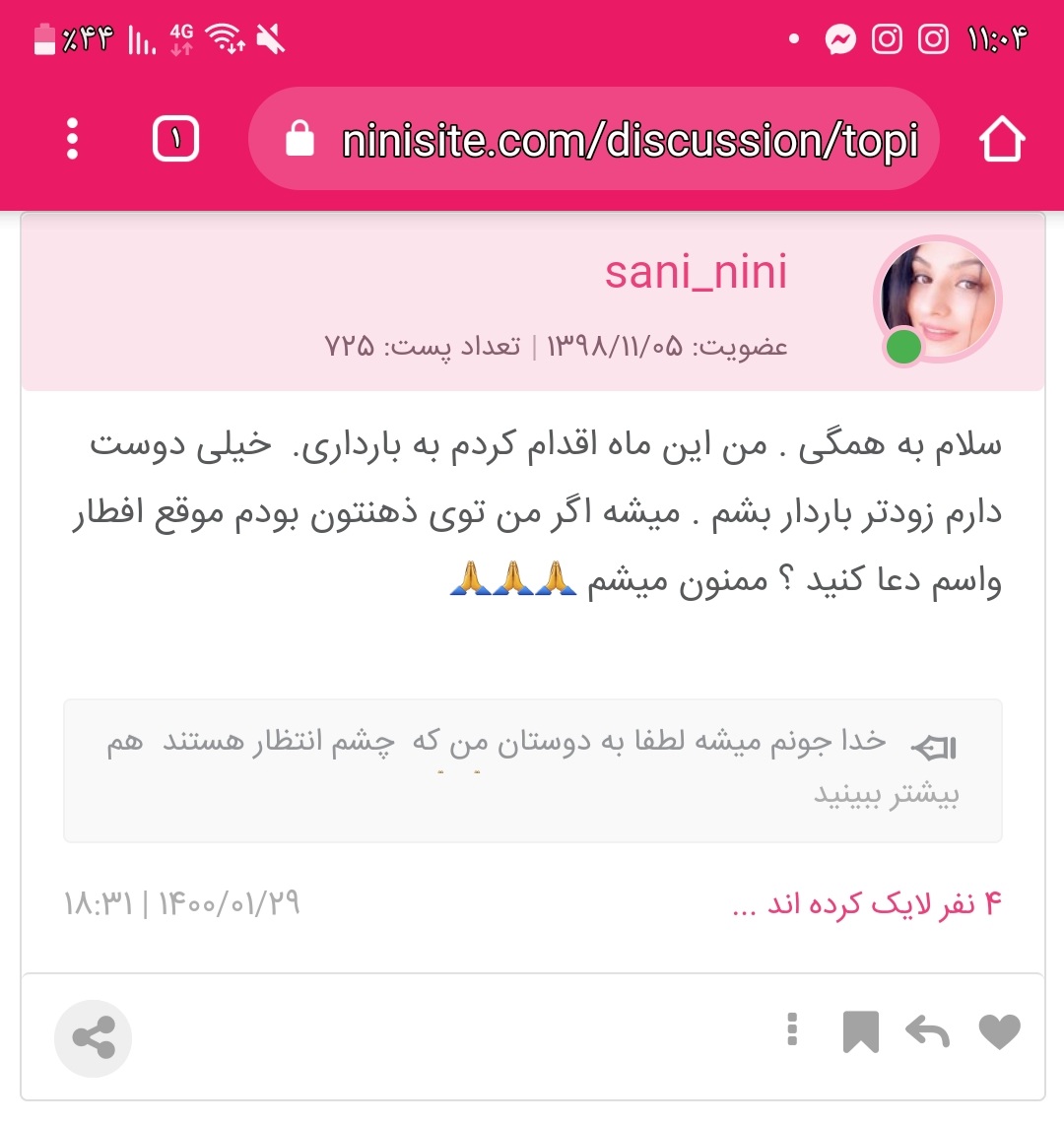The width and height of the screenshot is (1064, 1125).
Task: Open the post's more options menu
Action: click(792, 1029)
